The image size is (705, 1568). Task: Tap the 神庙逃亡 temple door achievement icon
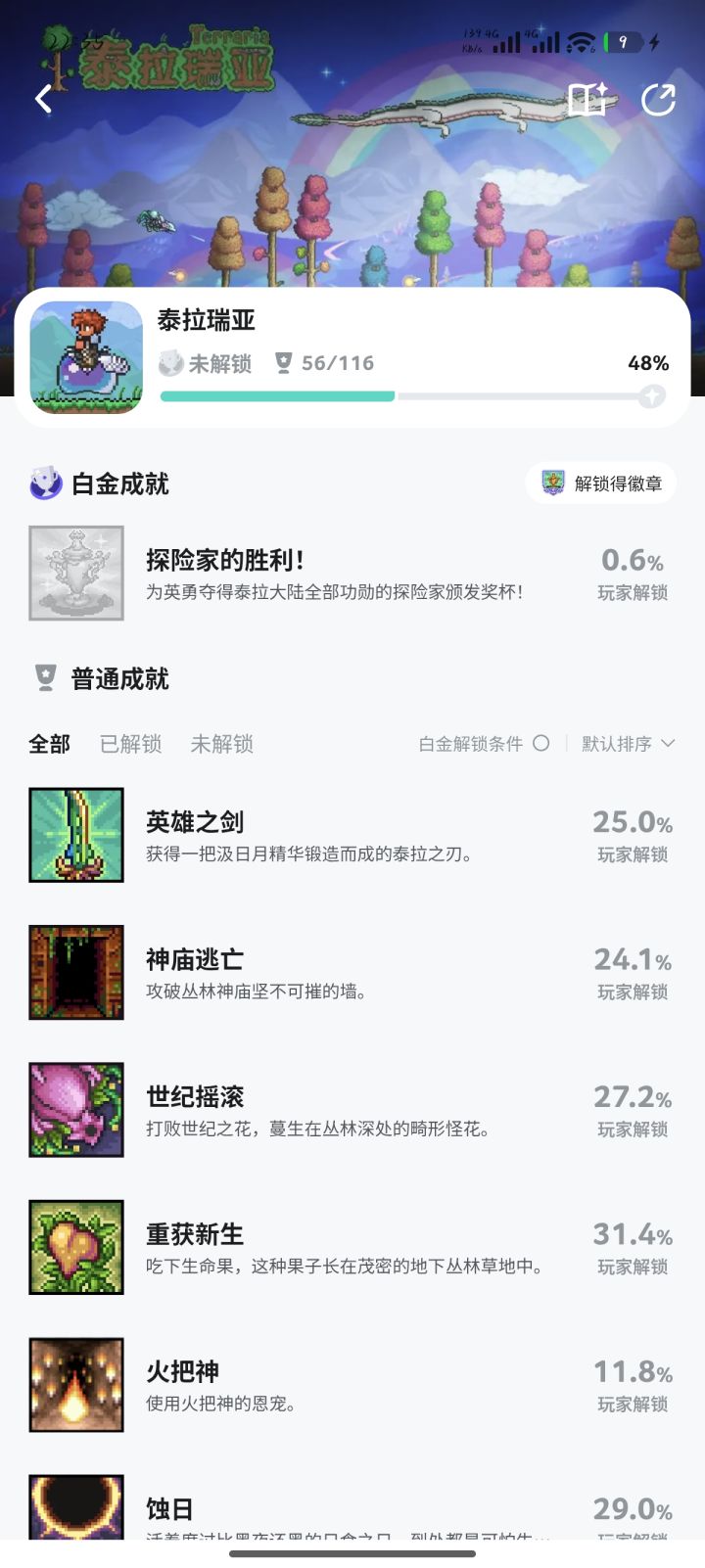click(75, 971)
